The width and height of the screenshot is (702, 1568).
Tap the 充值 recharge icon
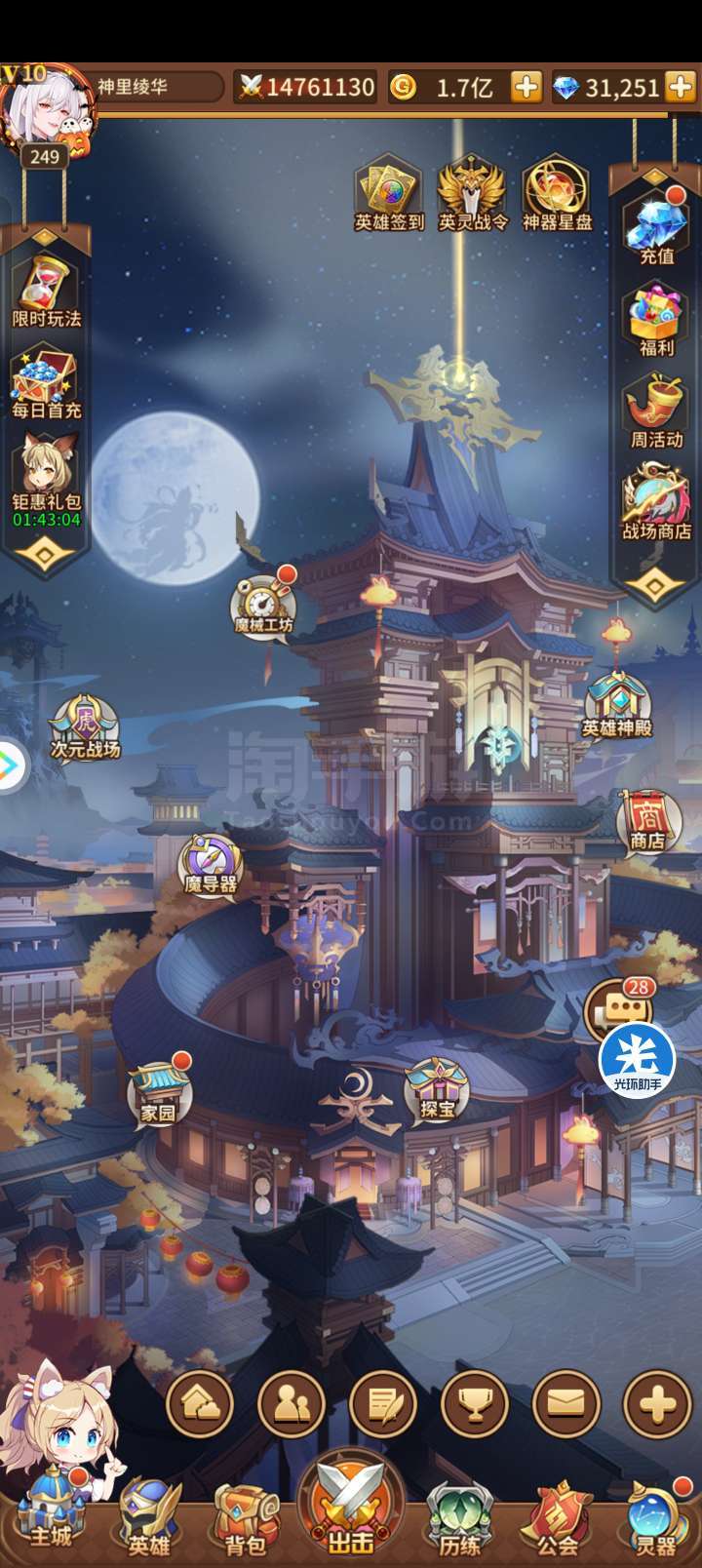pyautogui.click(x=657, y=228)
